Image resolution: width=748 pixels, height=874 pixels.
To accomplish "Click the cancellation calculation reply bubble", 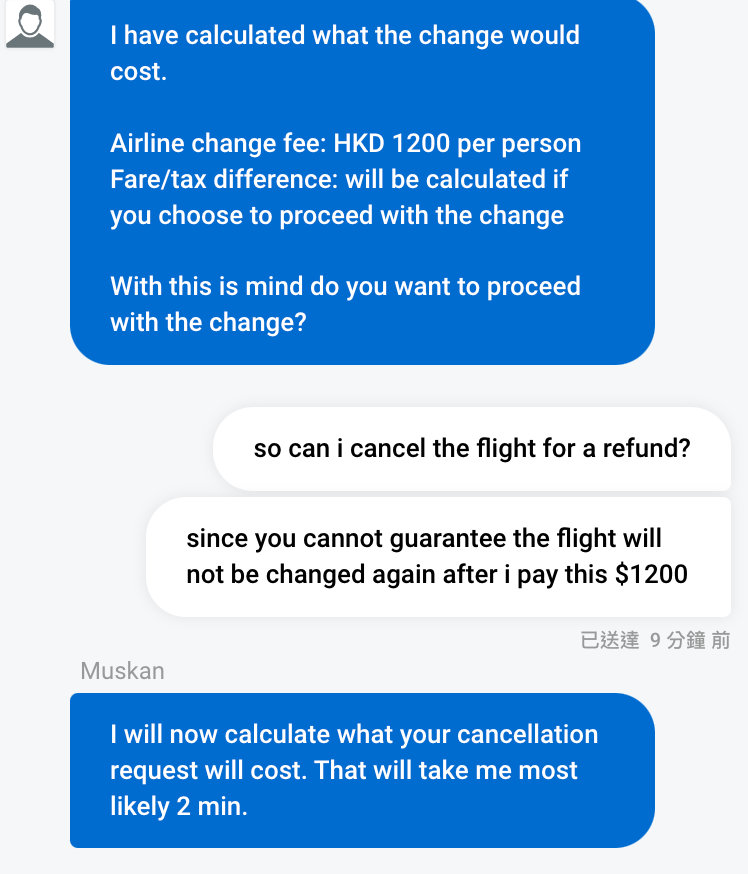I will point(360,770).
